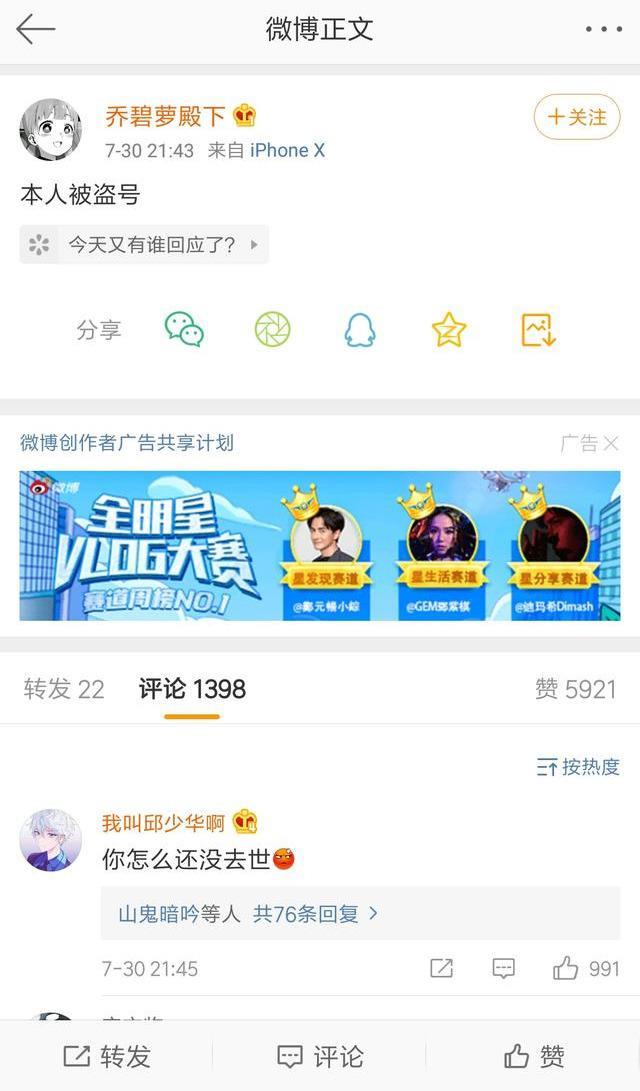Screen dimensions: 640x1091
Task: Change comment sorting via 按热度
Action: (x=578, y=767)
